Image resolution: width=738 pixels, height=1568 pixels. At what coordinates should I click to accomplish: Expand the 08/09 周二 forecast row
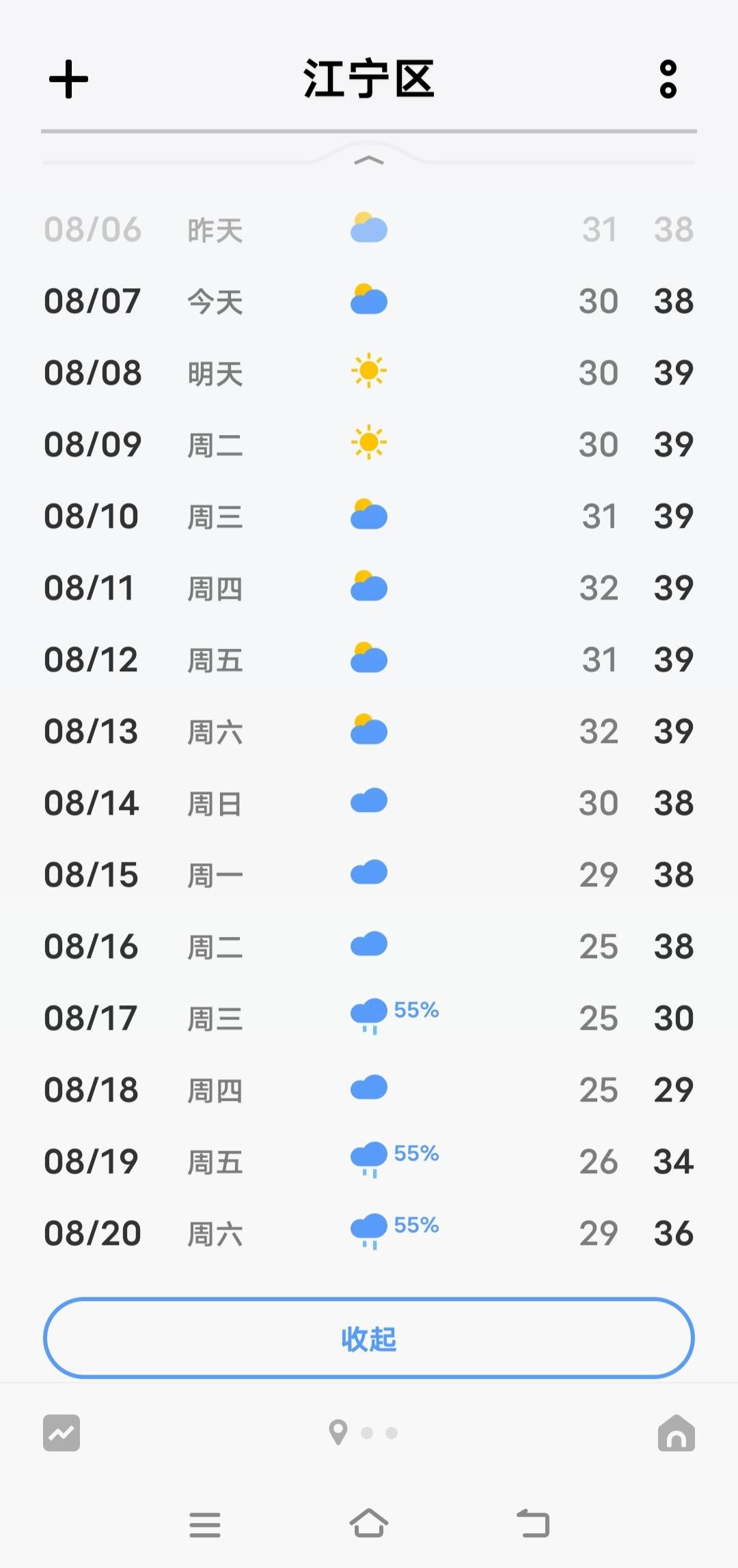[x=369, y=444]
